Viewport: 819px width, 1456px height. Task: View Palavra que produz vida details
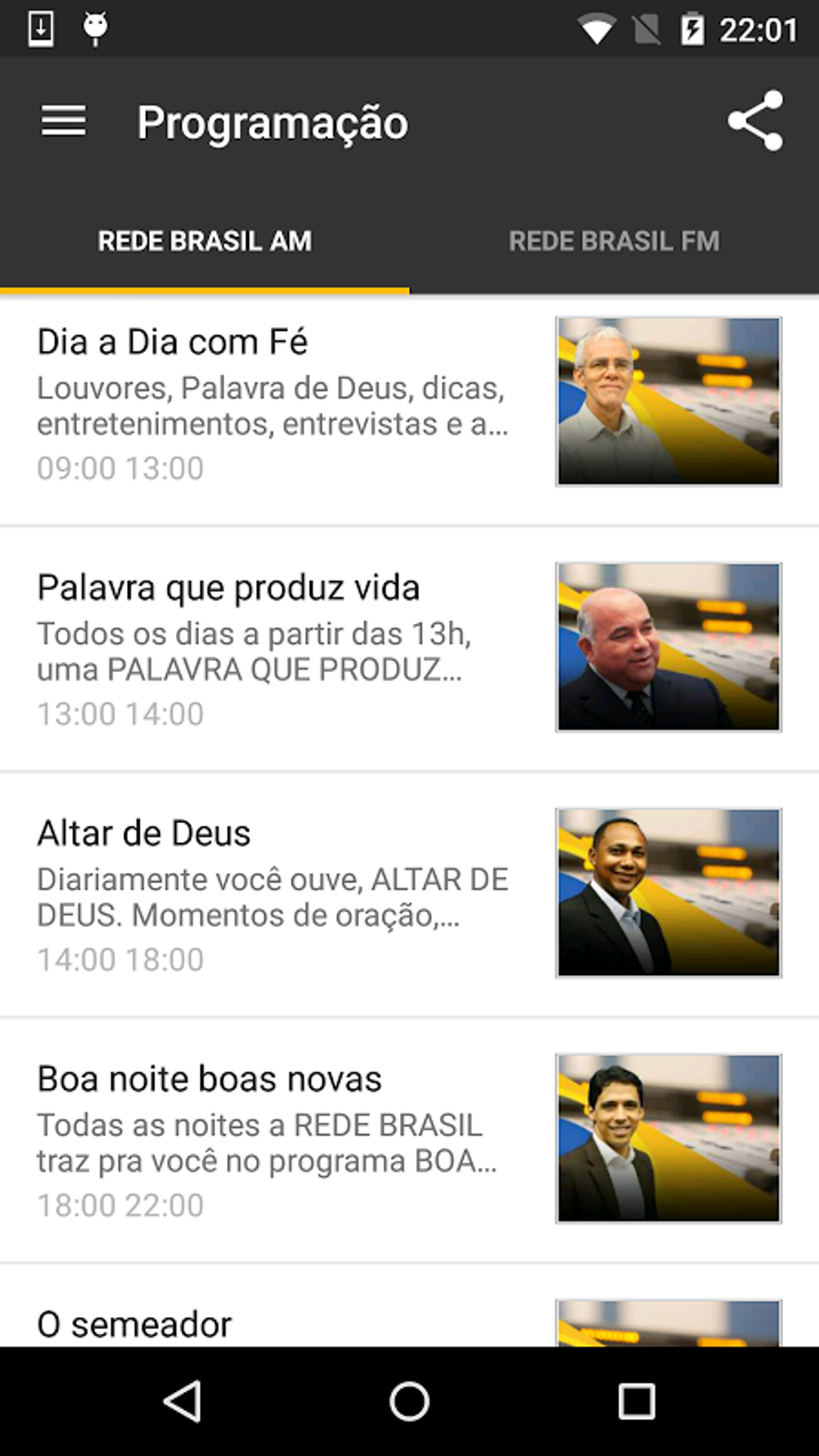273,649
